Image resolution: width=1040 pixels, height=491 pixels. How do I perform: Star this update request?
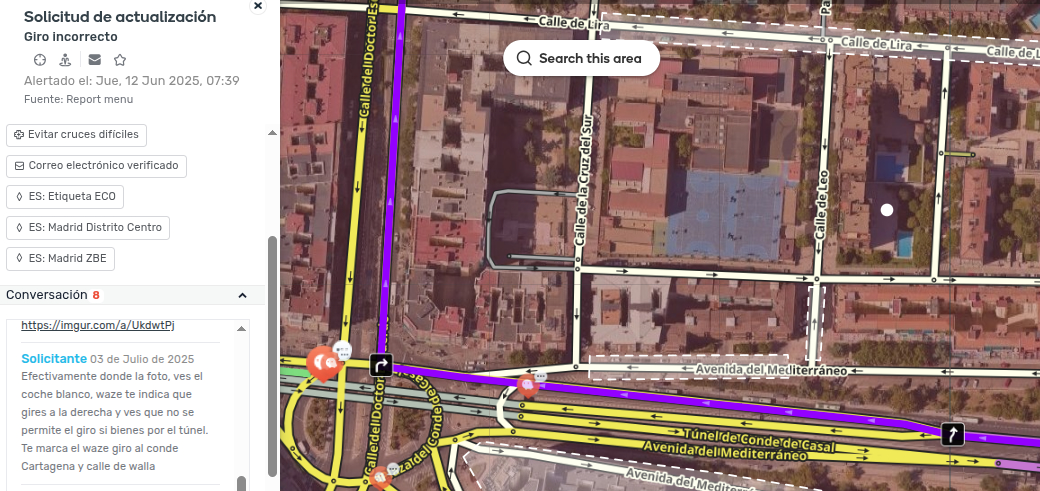pyautogui.click(x=120, y=60)
